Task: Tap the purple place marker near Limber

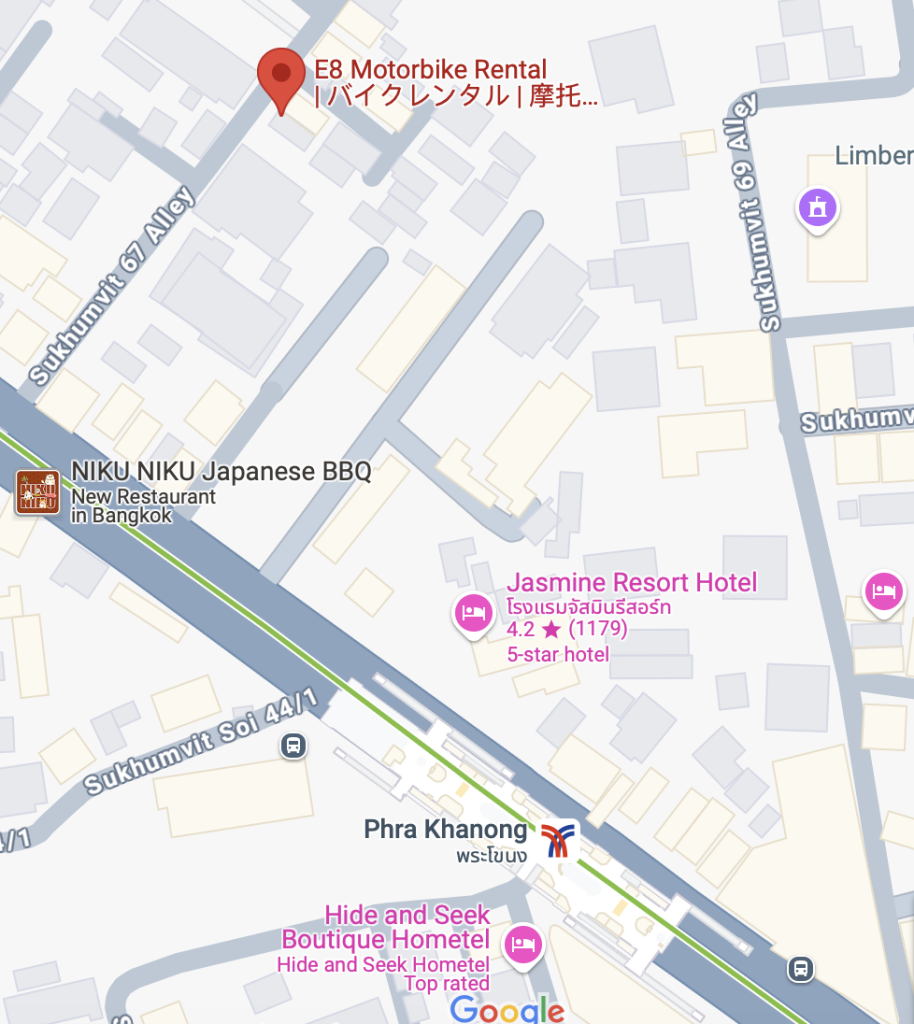Action: [x=818, y=208]
